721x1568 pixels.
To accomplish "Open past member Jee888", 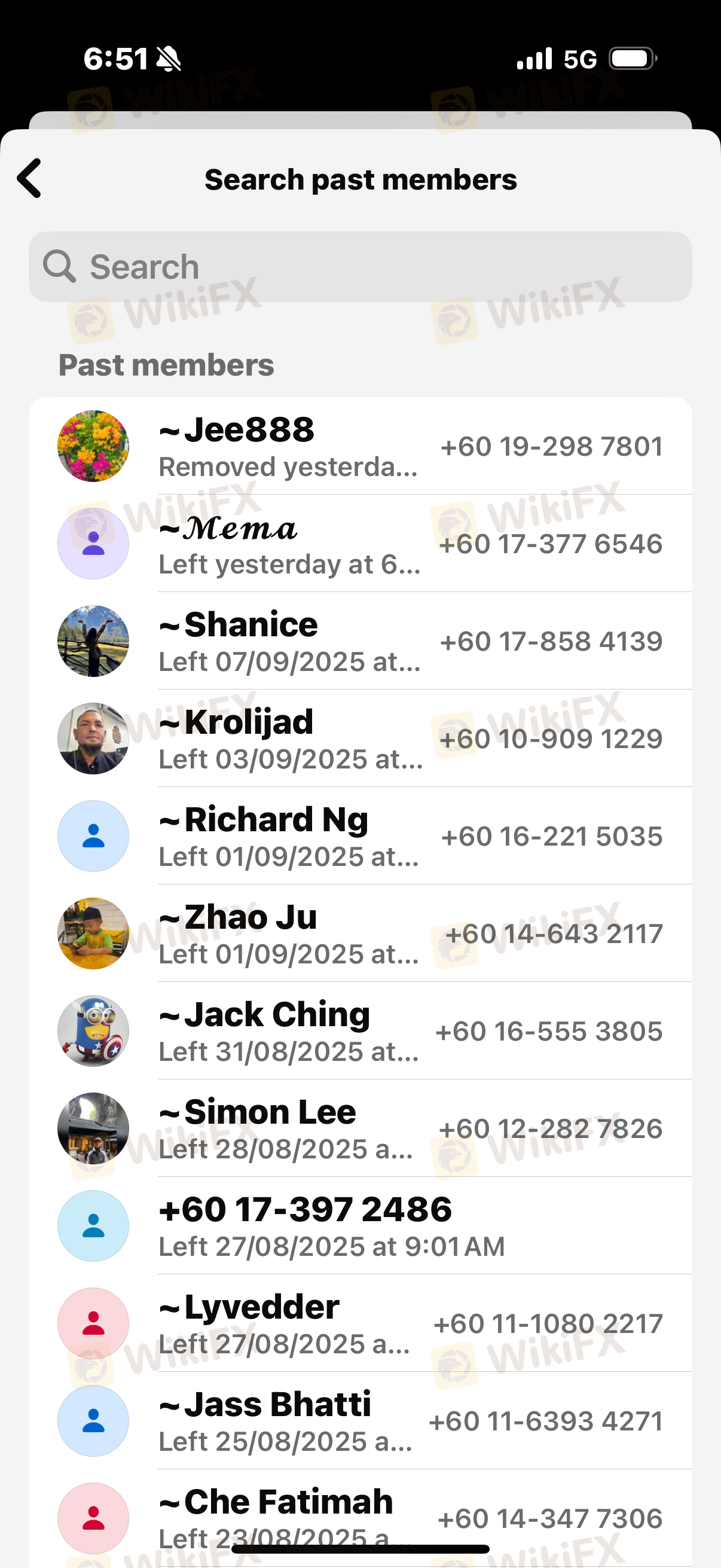I will 360,446.
